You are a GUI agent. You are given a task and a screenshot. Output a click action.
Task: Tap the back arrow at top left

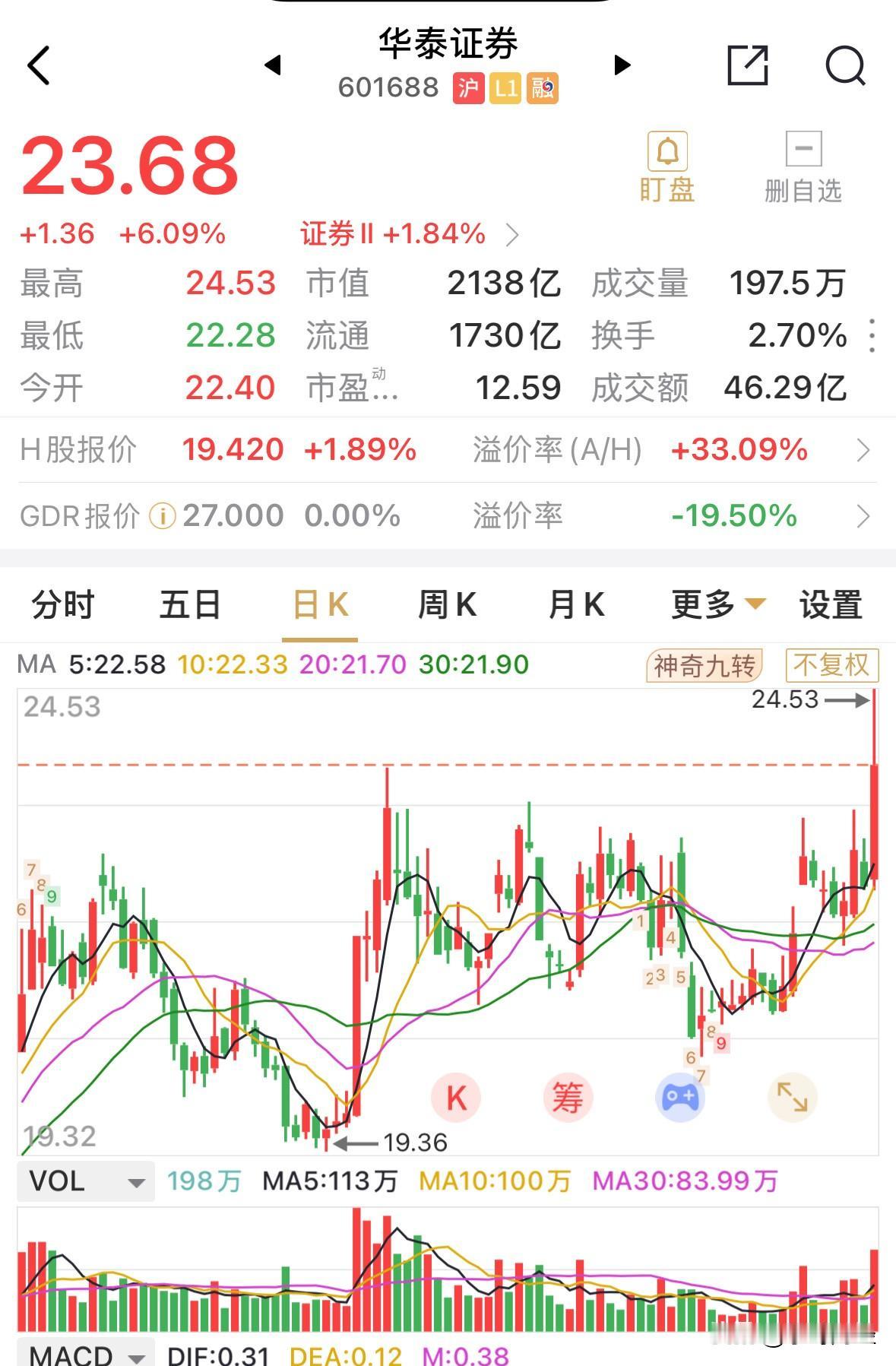point(37,65)
